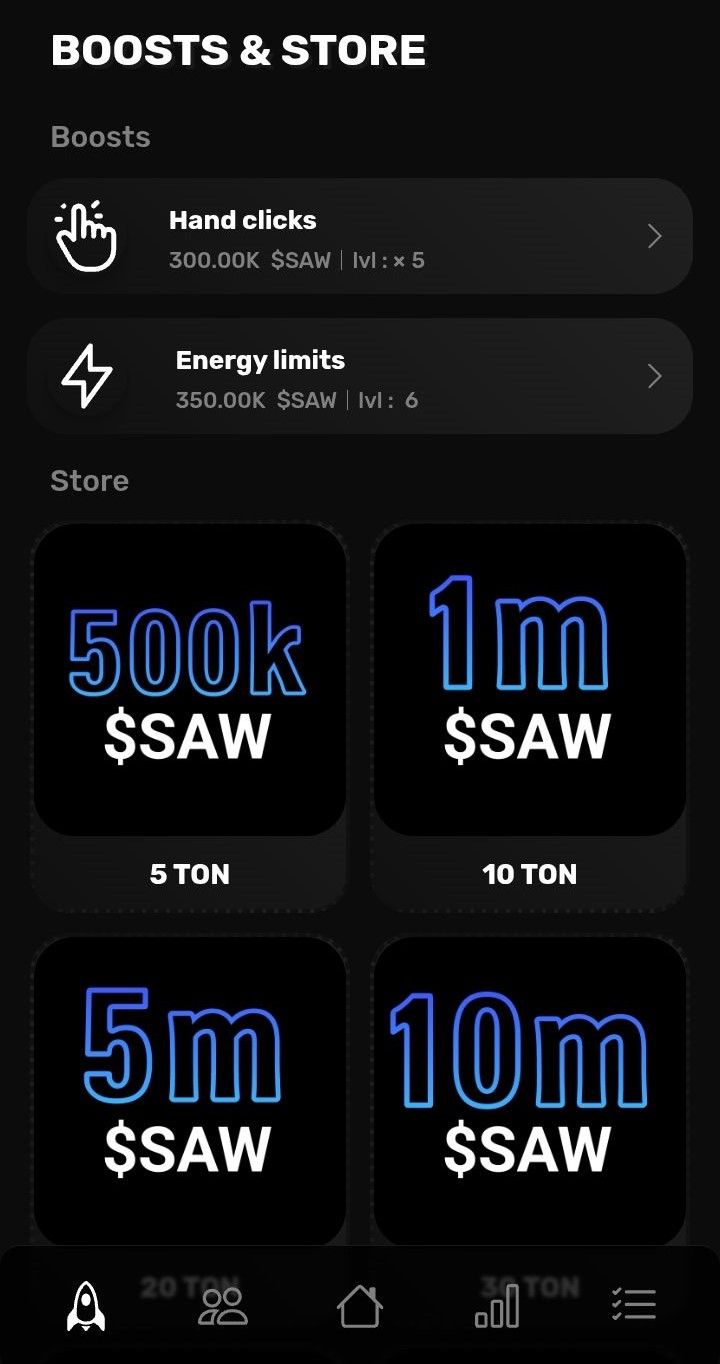Open stats via the bar chart icon
This screenshot has height=1364, width=720.
click(x=497, y=1303)
